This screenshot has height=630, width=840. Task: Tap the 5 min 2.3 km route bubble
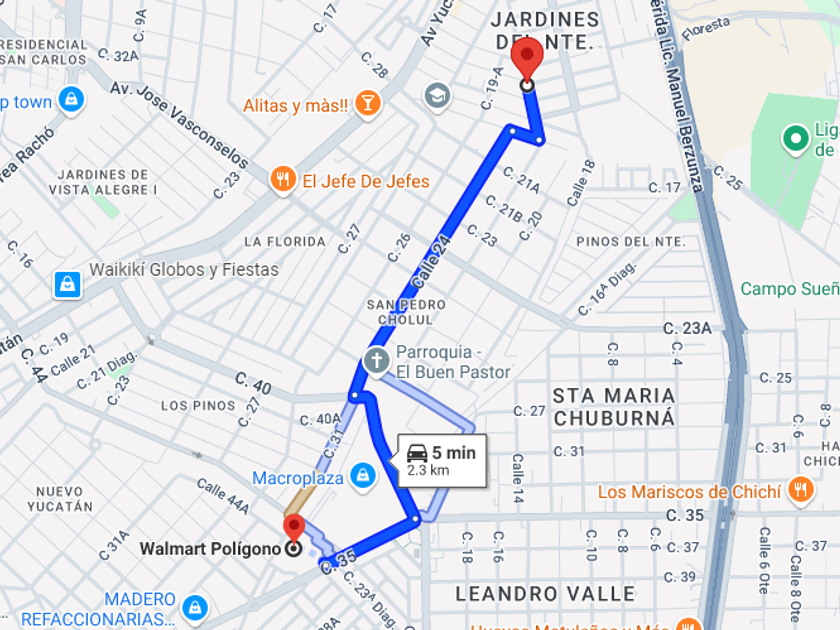[x=442, y=461]
